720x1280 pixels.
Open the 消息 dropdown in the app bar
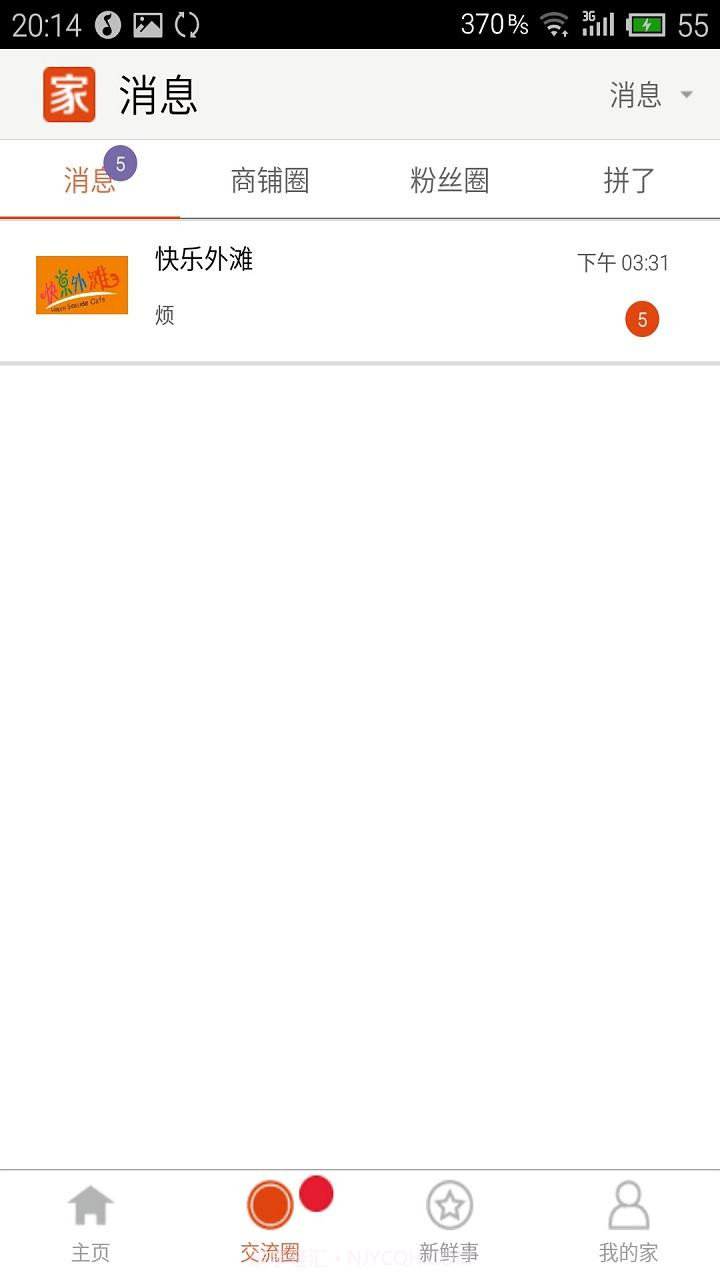[650, 95]
